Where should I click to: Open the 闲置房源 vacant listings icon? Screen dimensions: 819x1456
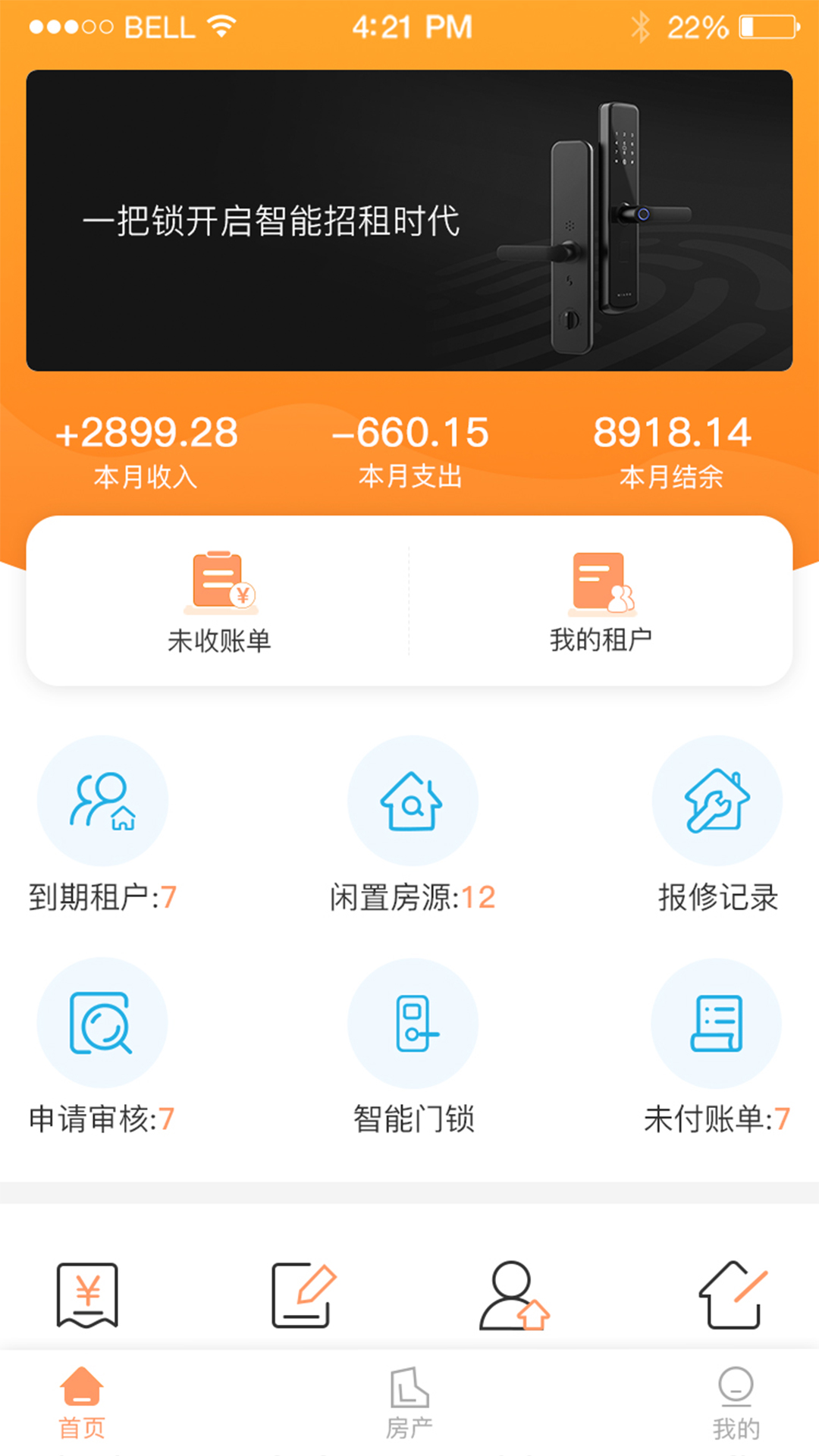pyautogui.click(x=413, y=801)
